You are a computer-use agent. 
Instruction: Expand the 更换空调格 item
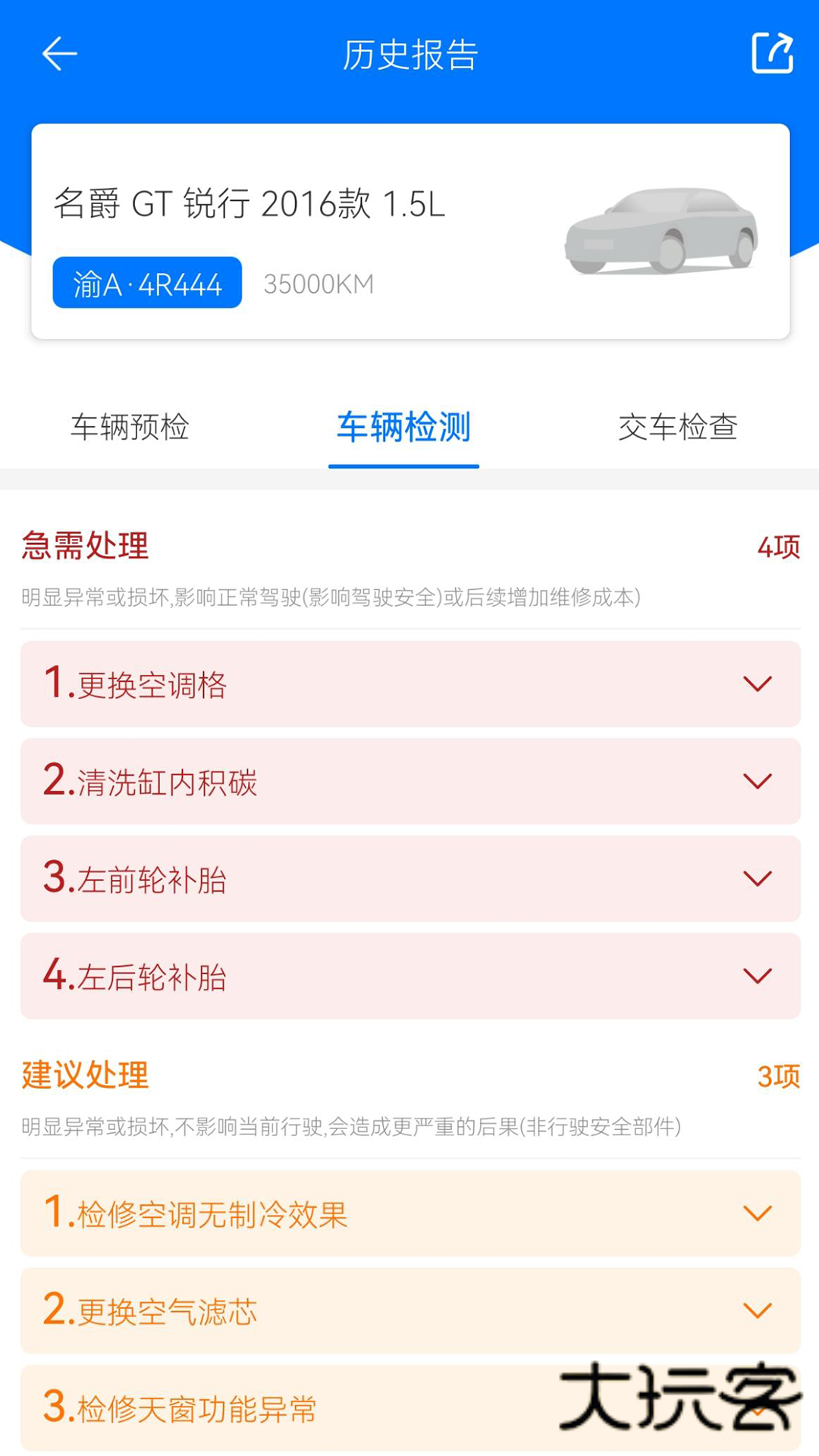tap(409, 684)
